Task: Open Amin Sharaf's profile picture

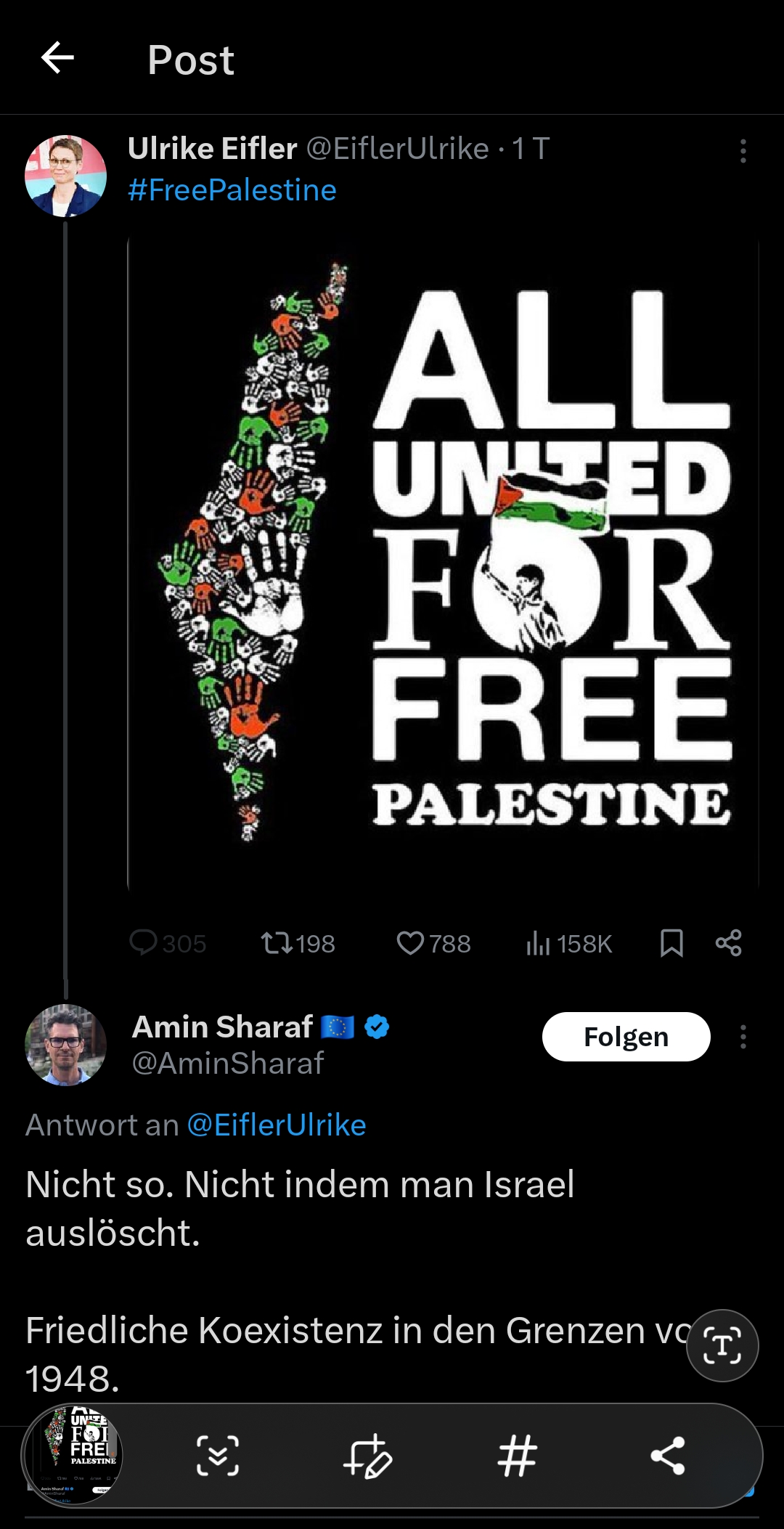Action: tap(65, 1045)
